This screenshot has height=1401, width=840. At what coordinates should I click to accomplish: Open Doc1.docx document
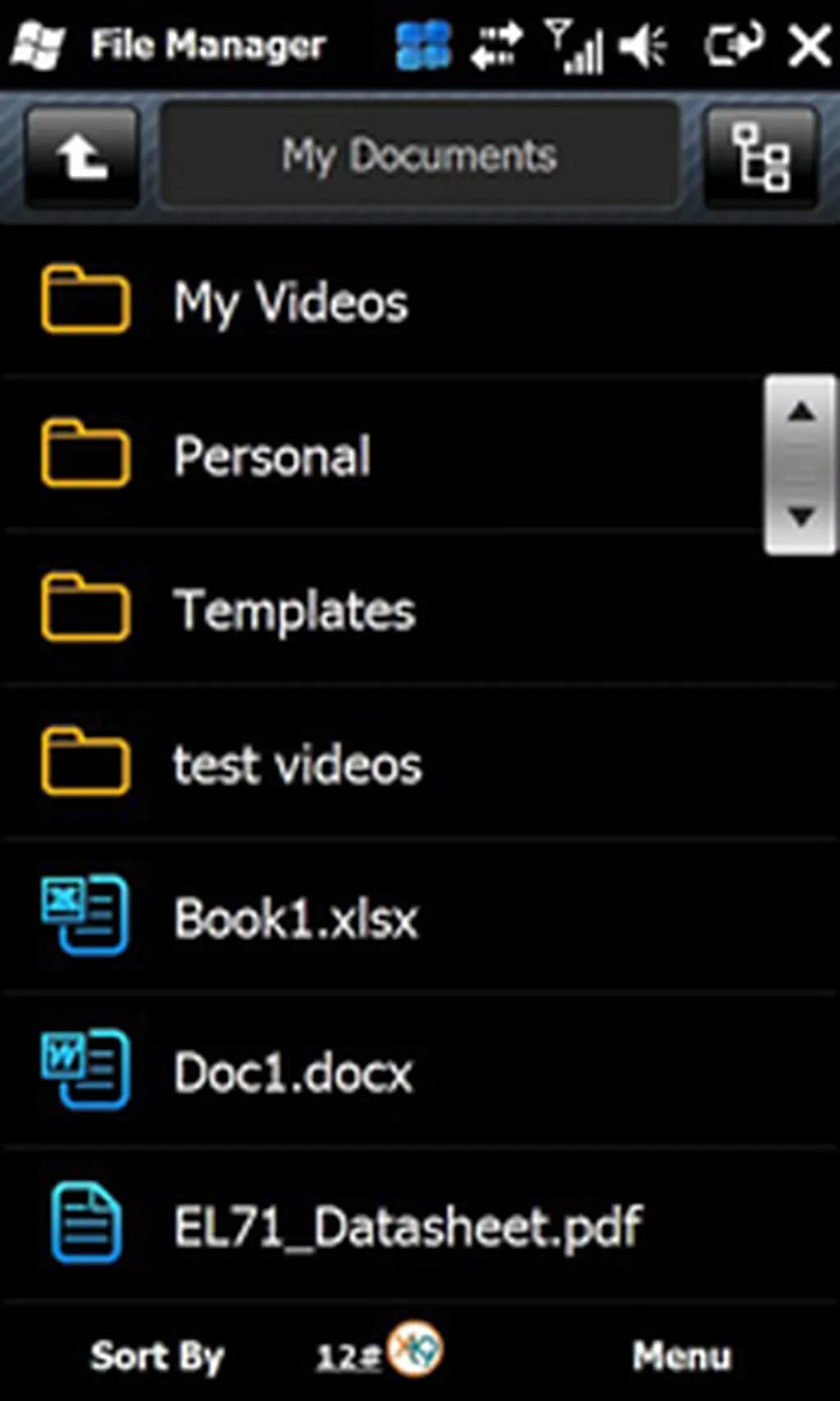pos(293,1072)
